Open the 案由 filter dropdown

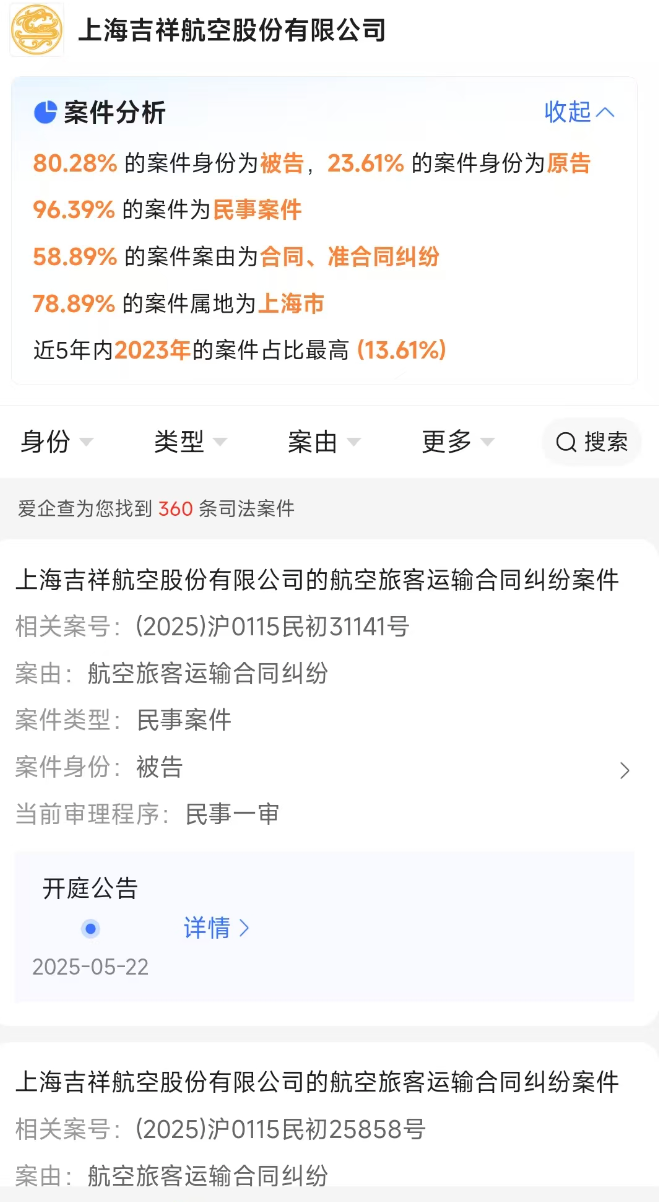323,441
